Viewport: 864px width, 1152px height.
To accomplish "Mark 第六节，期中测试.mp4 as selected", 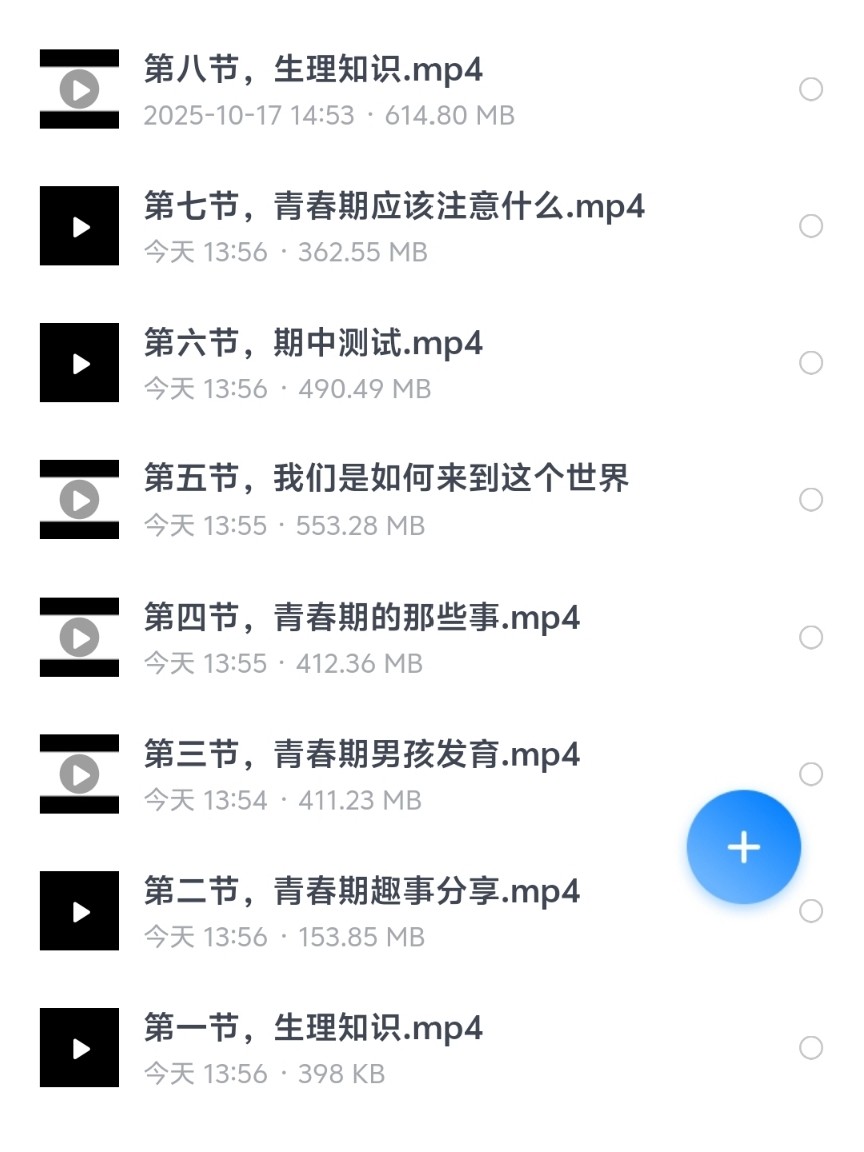I will click(x=811, y=363).
